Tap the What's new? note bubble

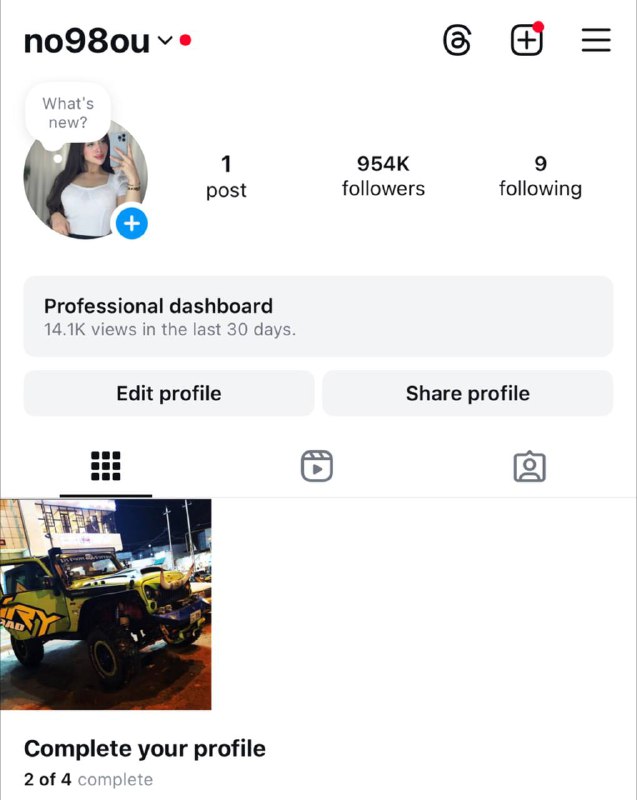[68, 113]
